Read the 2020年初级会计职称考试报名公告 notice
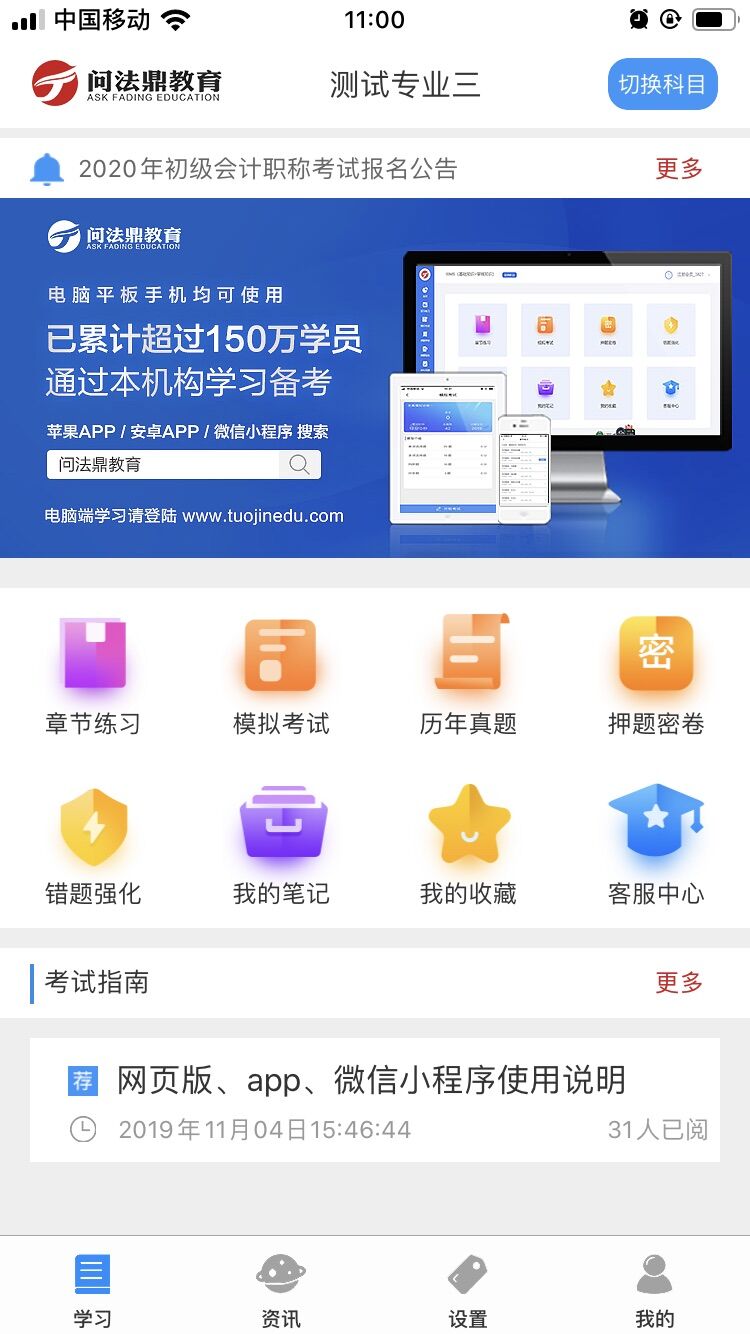The image size is (750, 1334). point(267,169)
